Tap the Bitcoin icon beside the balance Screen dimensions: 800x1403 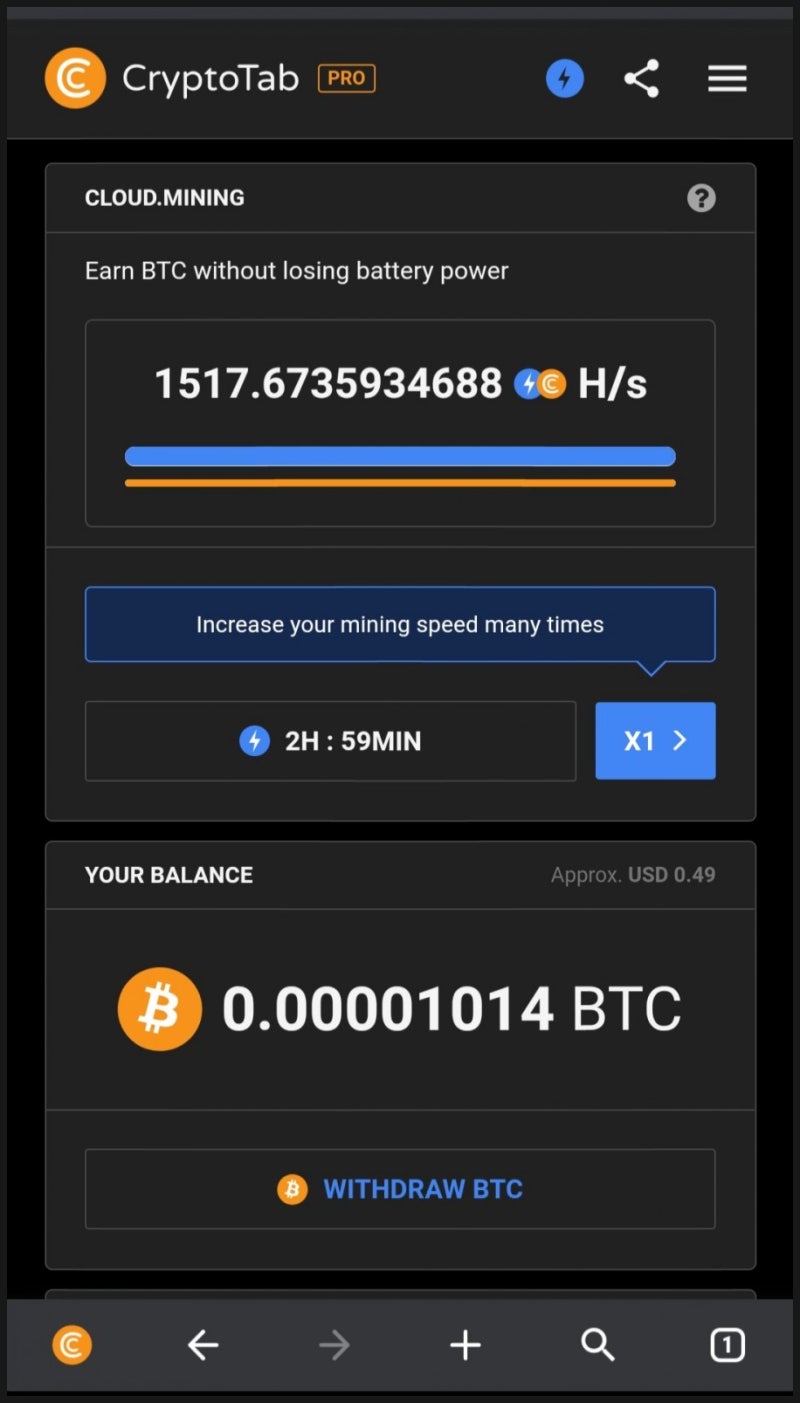(x=159, y=1008)
